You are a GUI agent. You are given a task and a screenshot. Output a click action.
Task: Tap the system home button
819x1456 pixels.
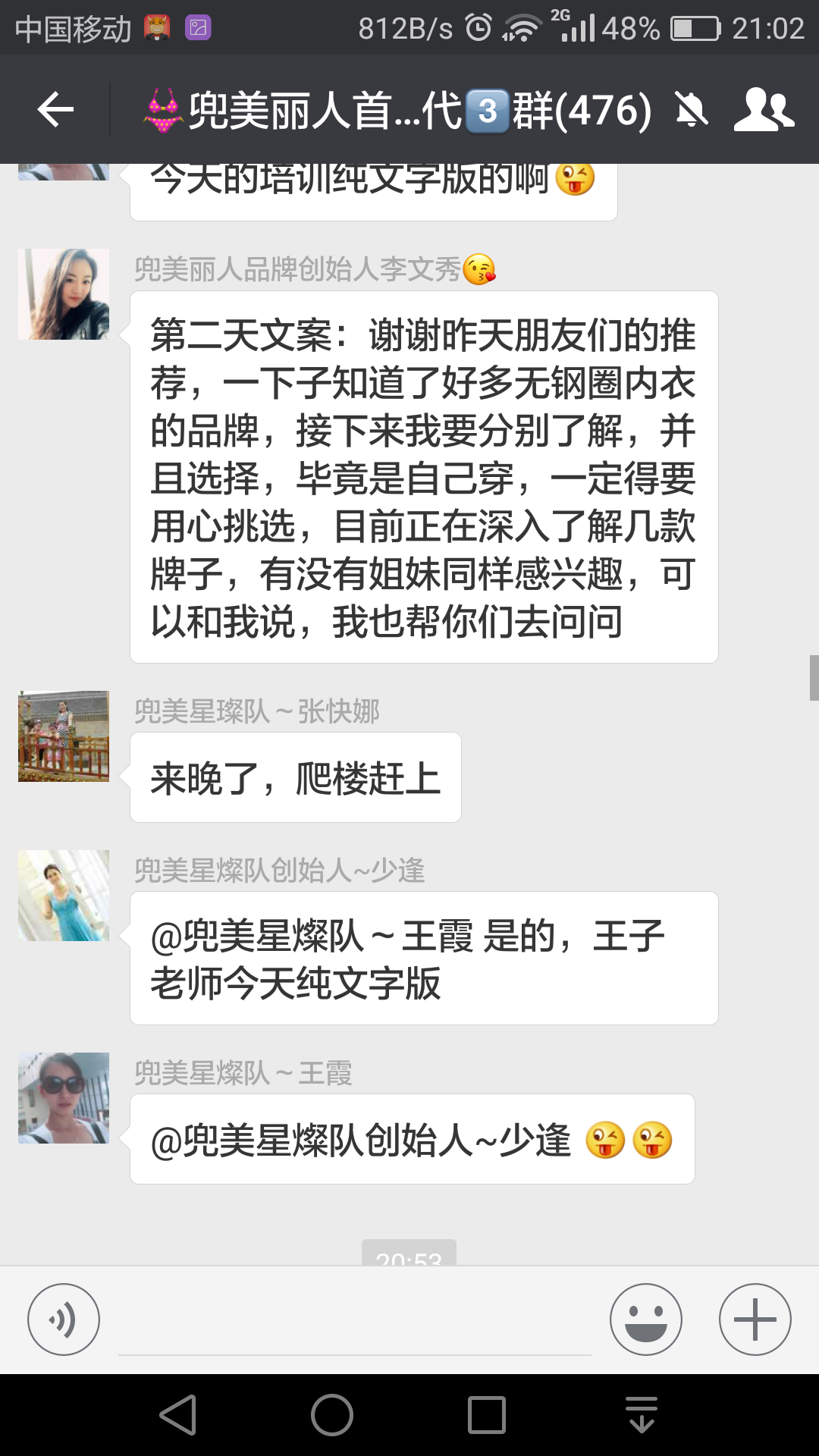point(332,1415)
